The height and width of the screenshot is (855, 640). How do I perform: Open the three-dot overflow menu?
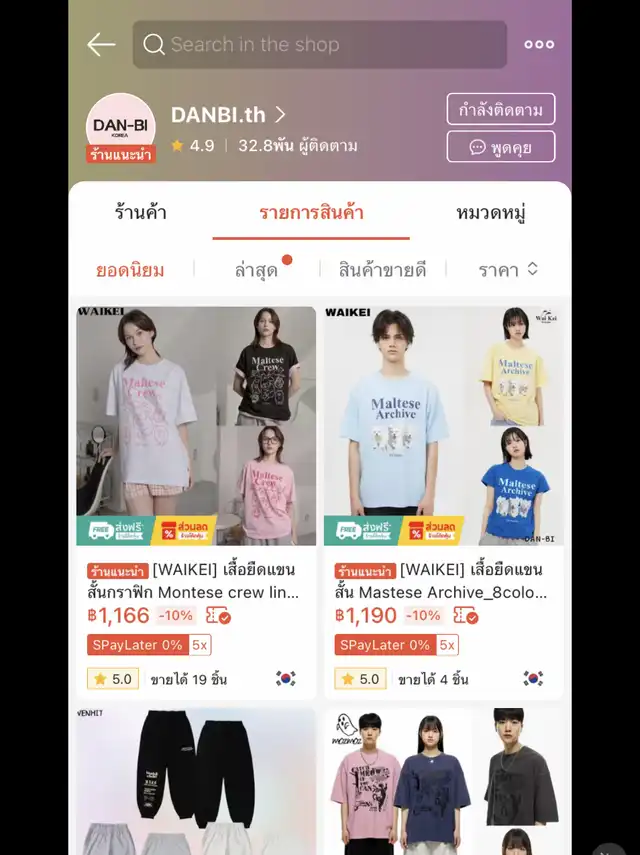tap(539, 44)
